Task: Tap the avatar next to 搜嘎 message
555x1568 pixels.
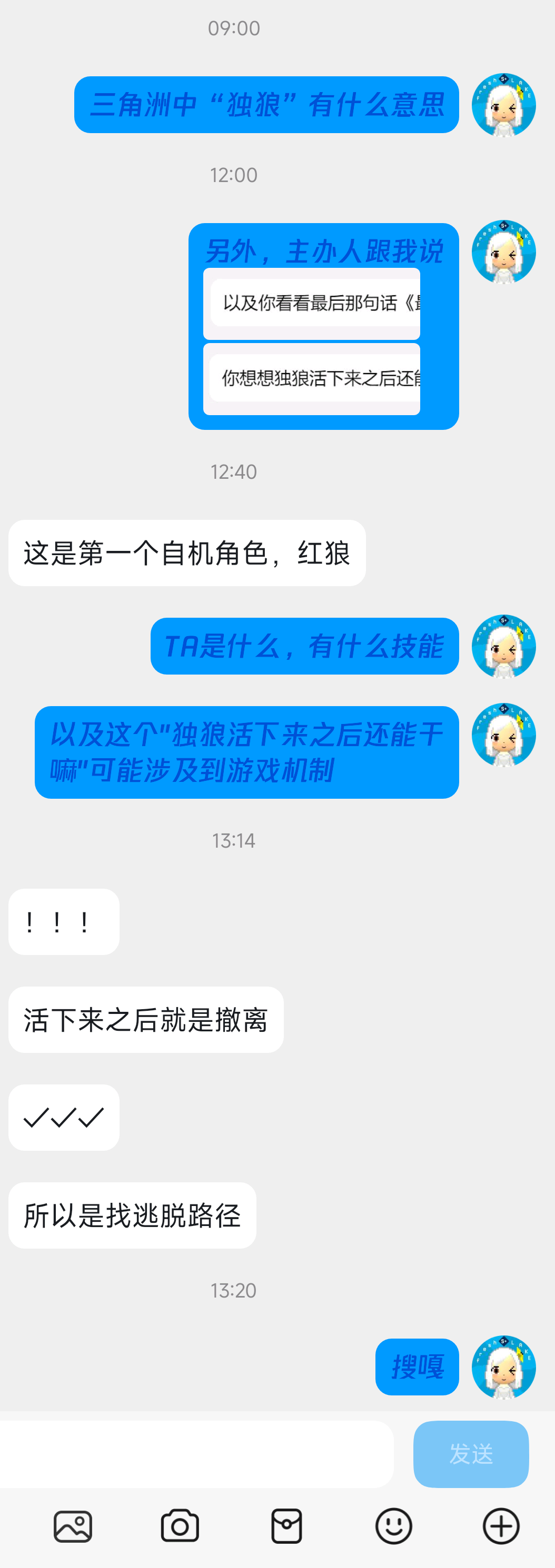Action: click(x=503, y=1366)
